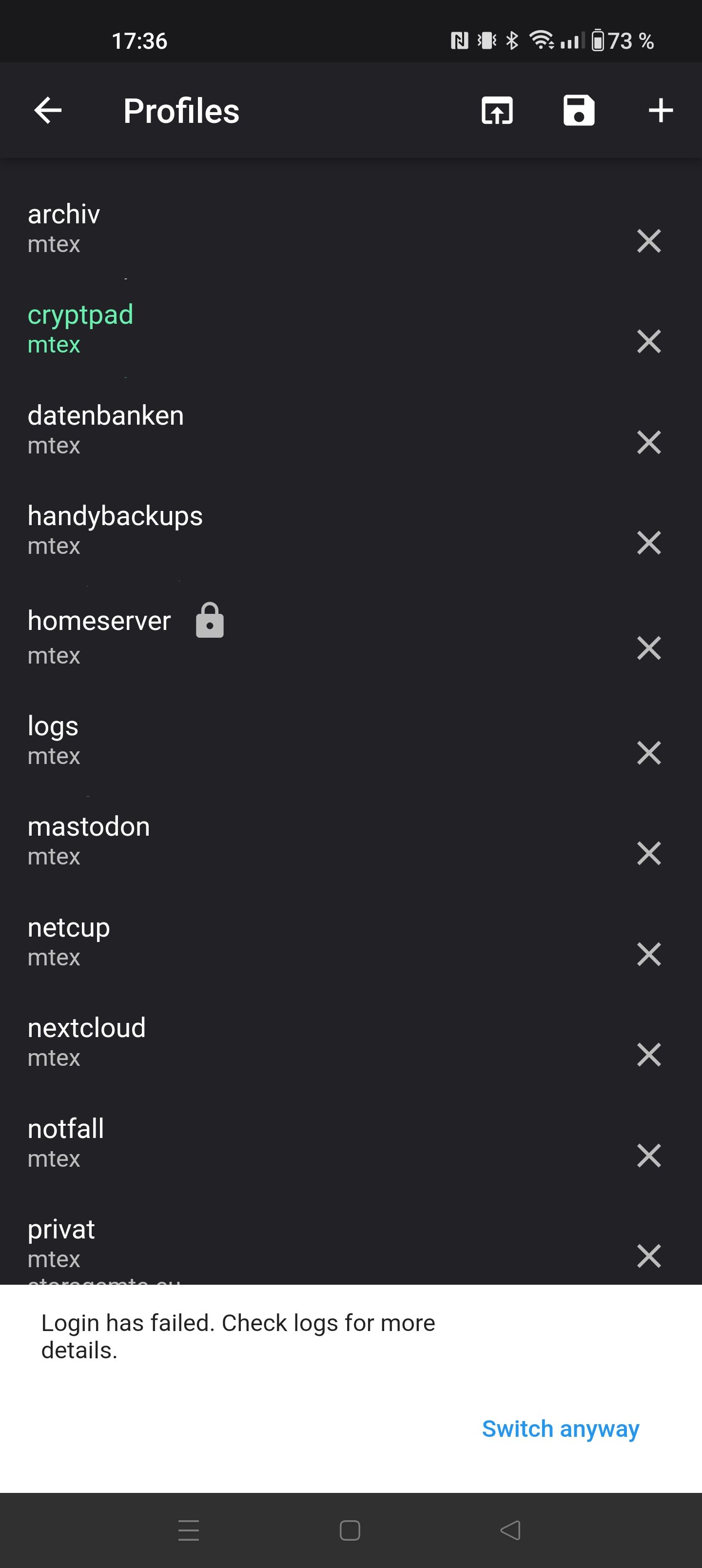The image size is (702, 1568).
Task: Add a new profile
Action: pyautogui.click(x=661, y=111)
